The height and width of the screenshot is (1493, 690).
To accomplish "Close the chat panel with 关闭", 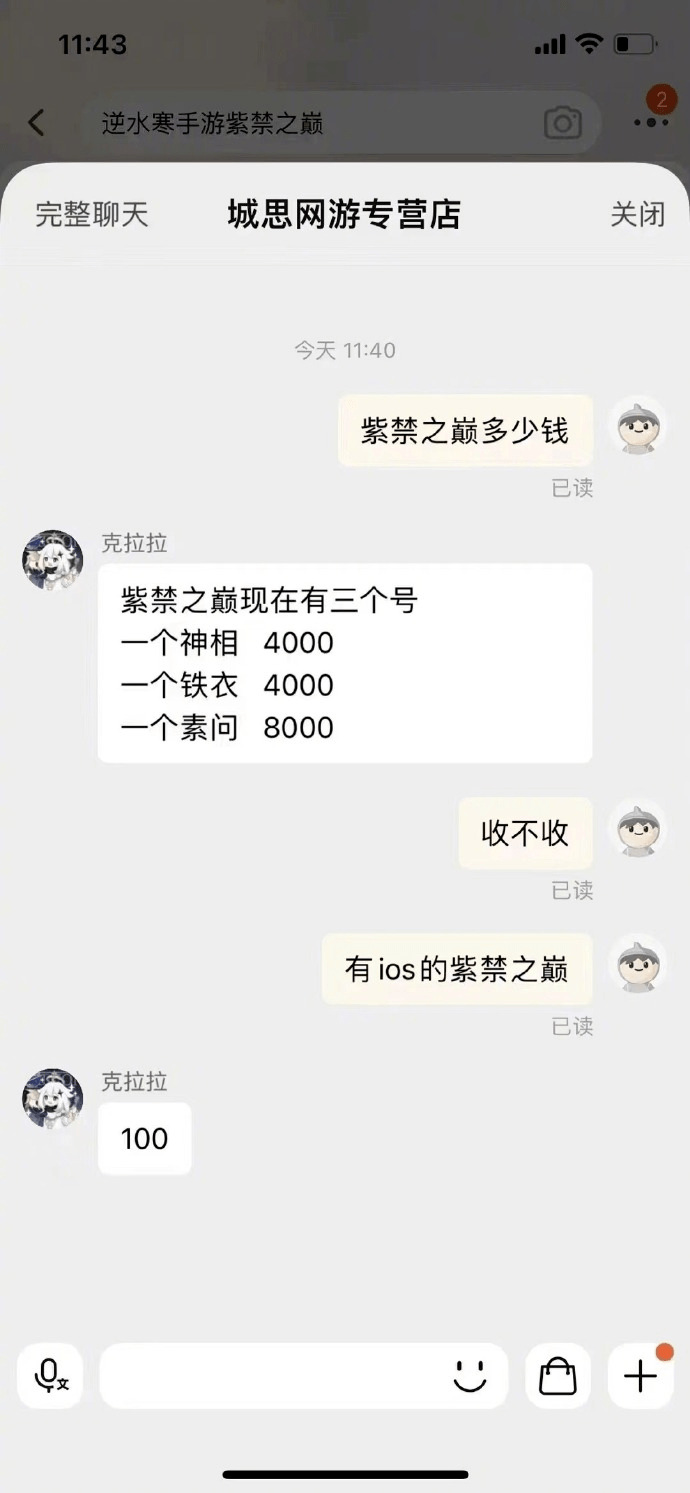I will click(x=637, y=214).
